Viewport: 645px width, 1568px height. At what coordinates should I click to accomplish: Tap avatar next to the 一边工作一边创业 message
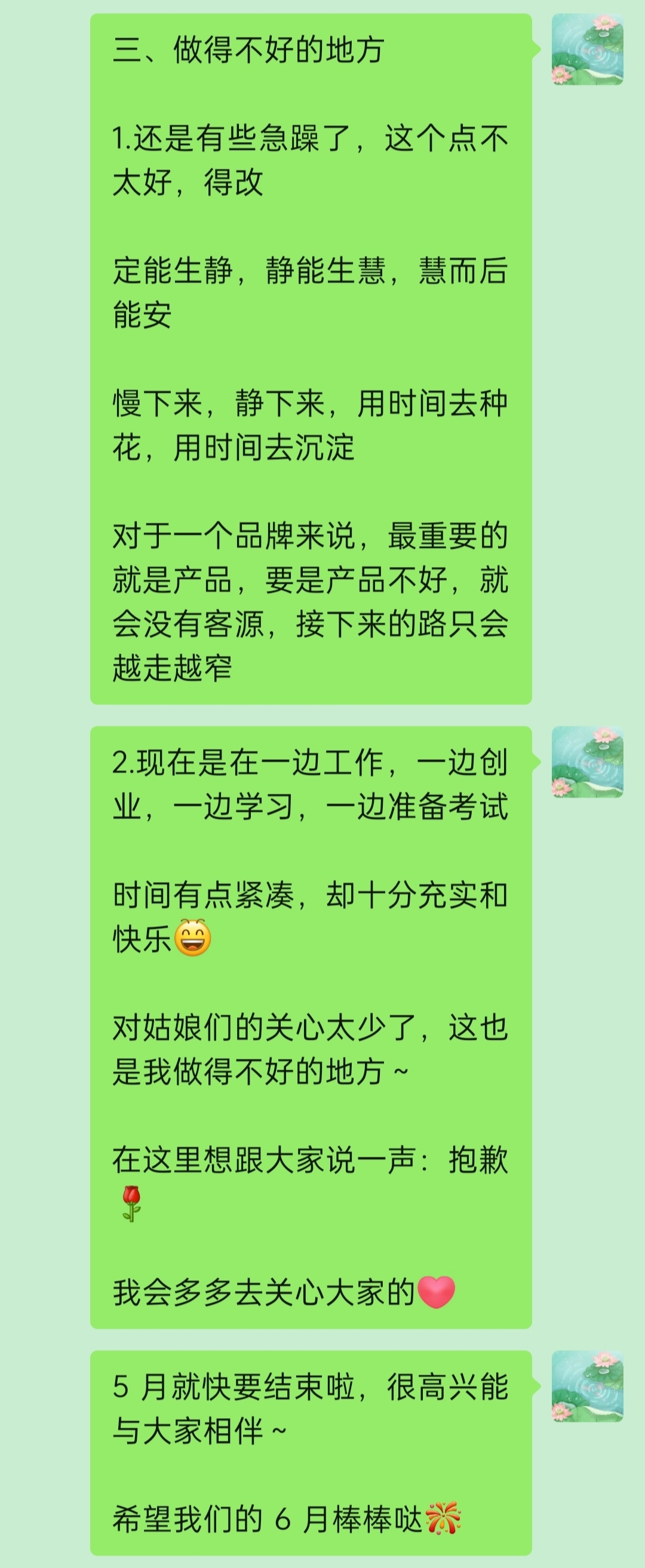click(x=587, y=762)
